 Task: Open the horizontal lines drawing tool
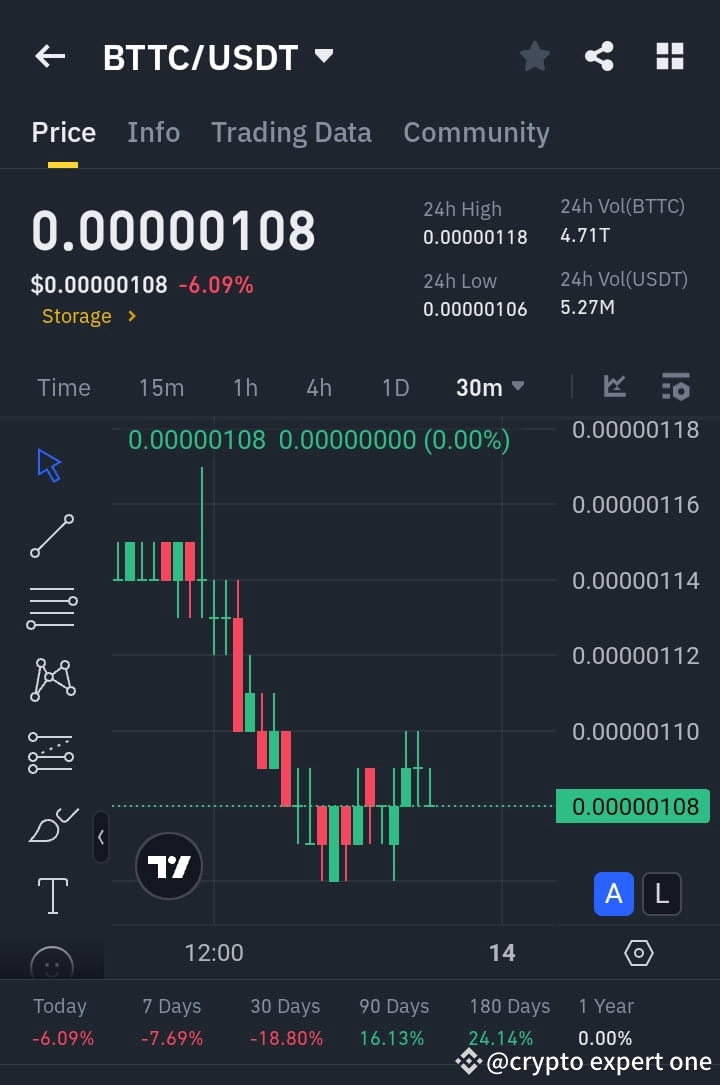click(50, 608)
